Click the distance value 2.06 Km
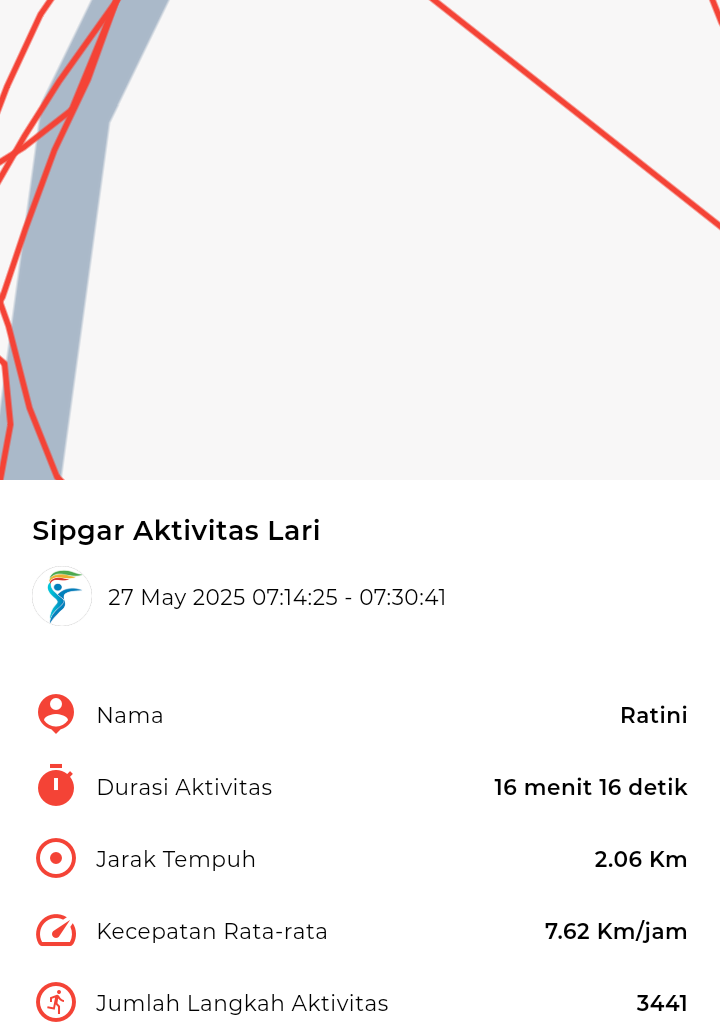Viewport: 720px width, 1024px height. [640, 859]
